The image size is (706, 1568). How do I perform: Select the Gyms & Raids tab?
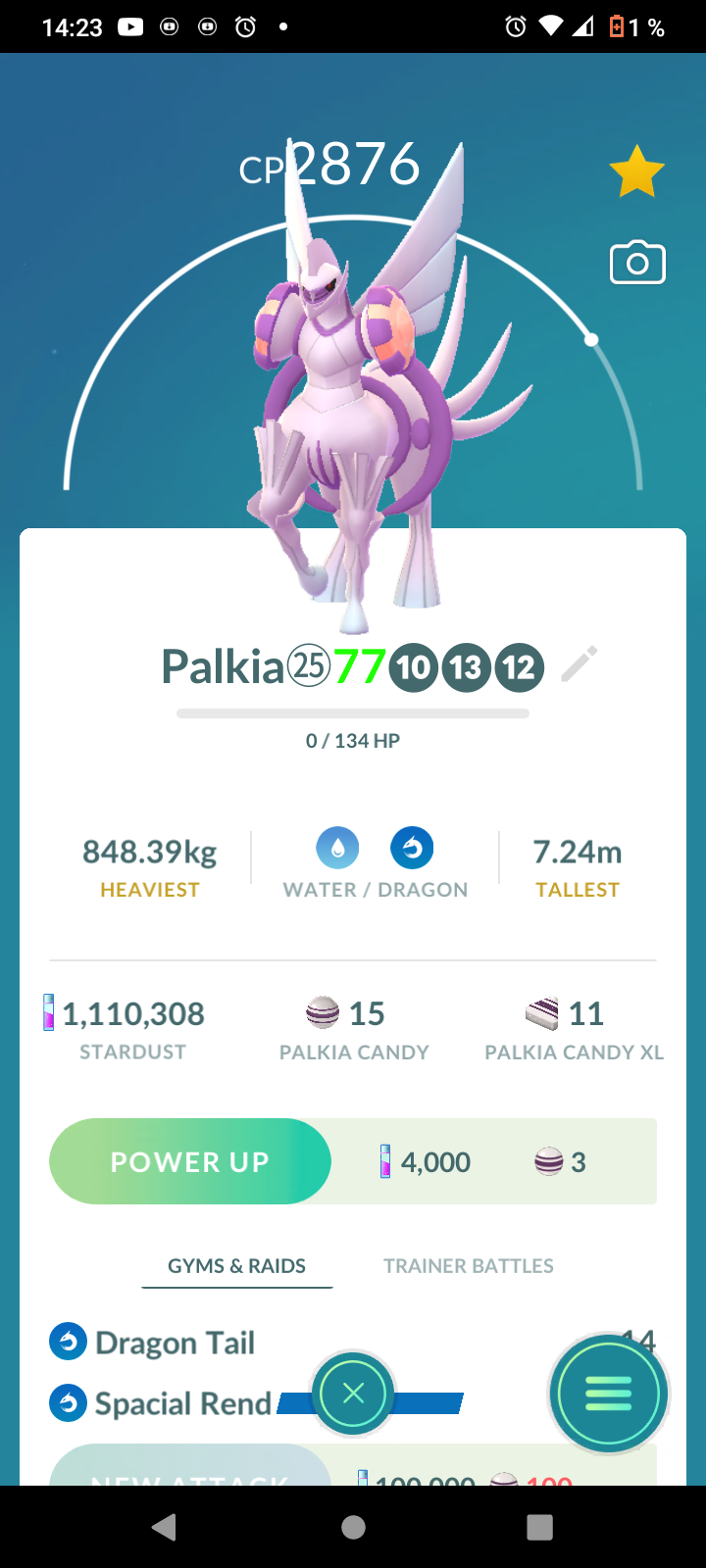click(236, 1265)
